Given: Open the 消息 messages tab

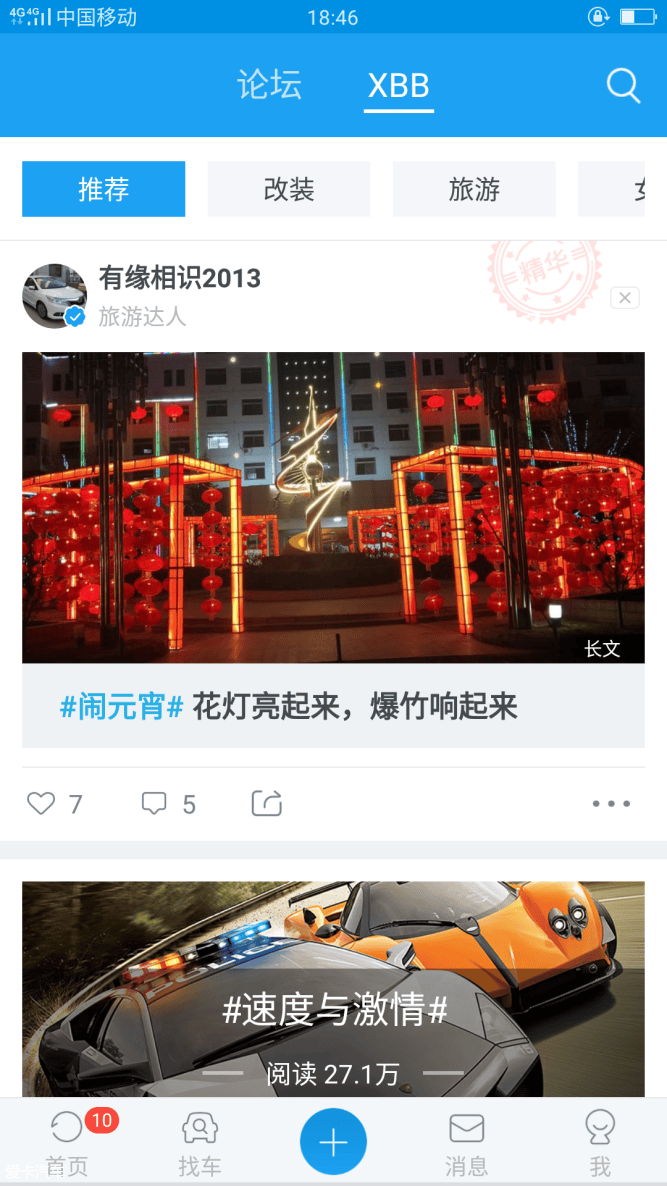Looking at the screenshot, I should click(x=466, y=1142).
